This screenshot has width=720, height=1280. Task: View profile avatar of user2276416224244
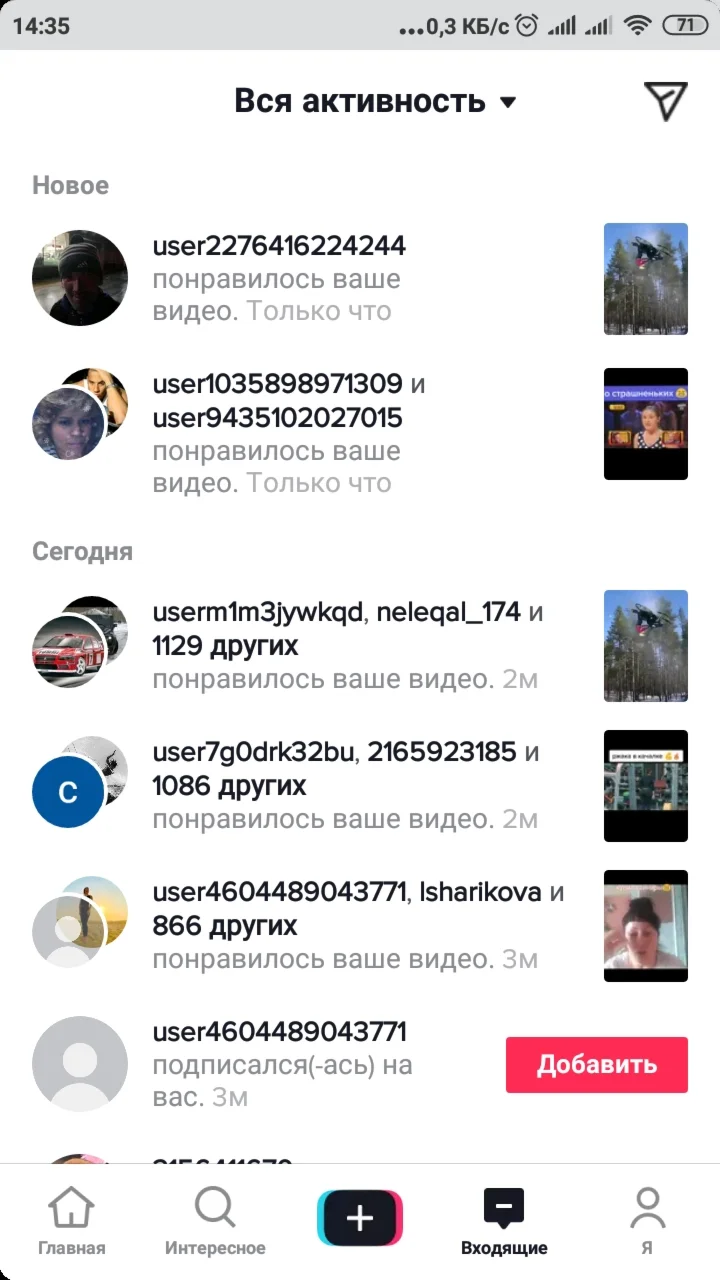click(80, 278)
